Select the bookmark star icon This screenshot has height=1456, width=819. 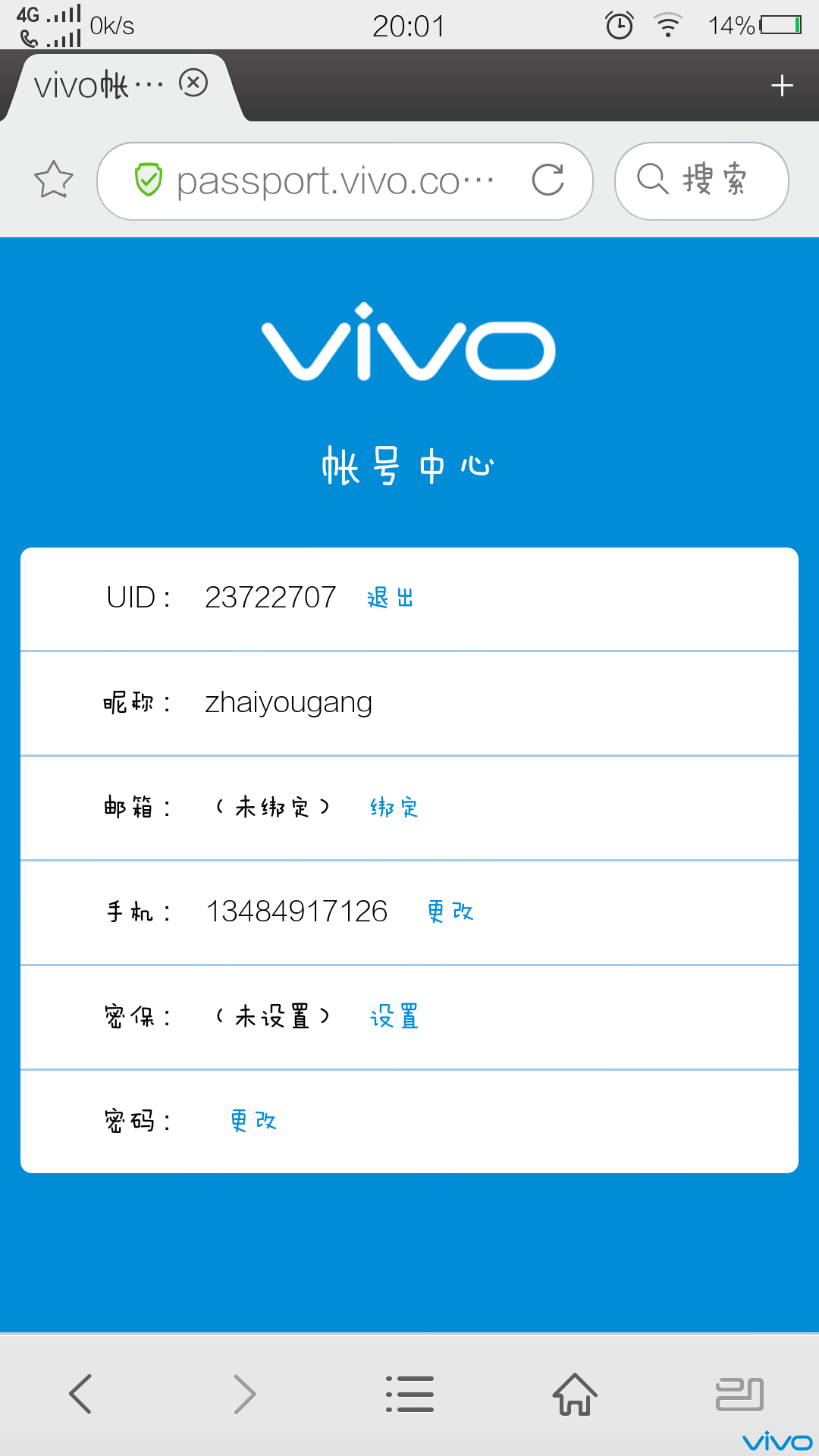pos(53,180)
